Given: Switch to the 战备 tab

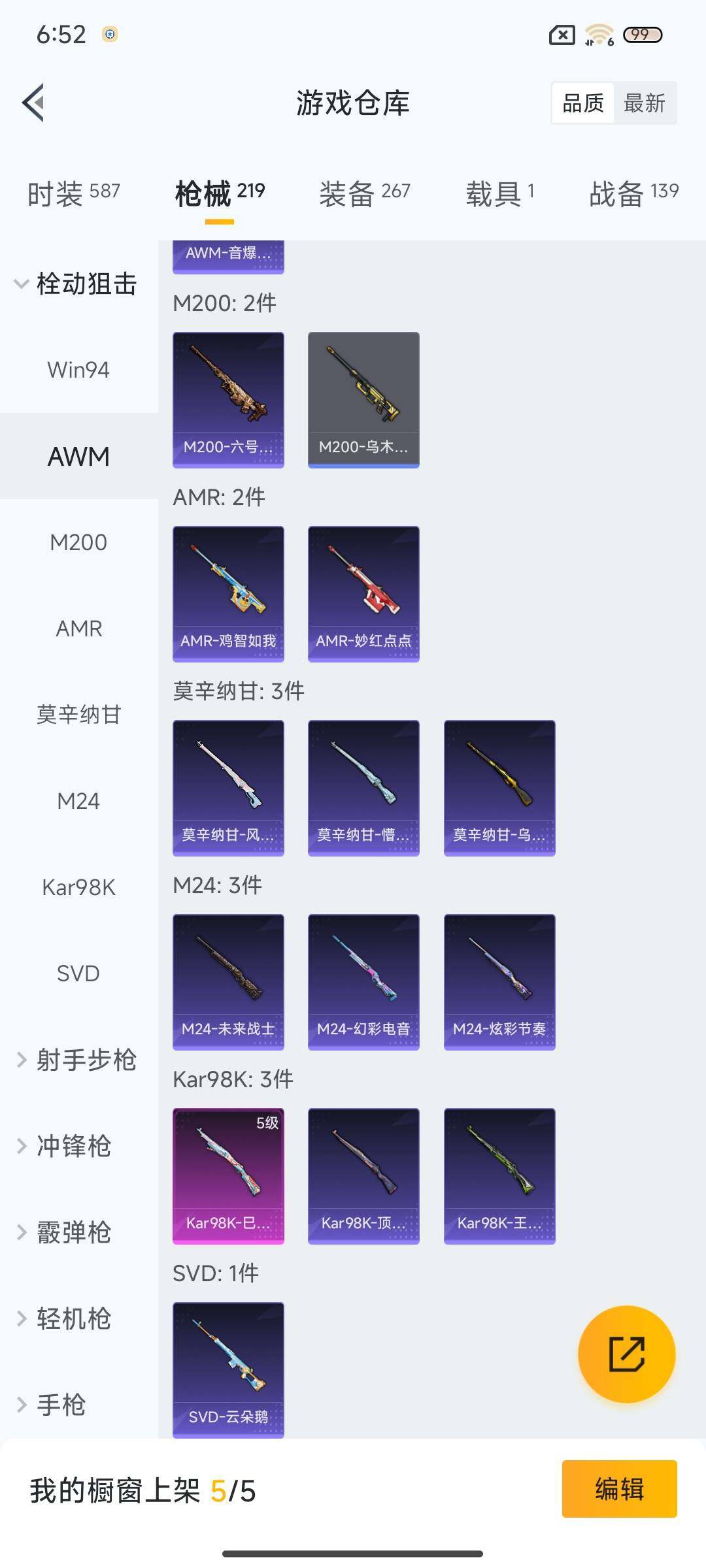Looking at the screenshot, I should [633, 193].
